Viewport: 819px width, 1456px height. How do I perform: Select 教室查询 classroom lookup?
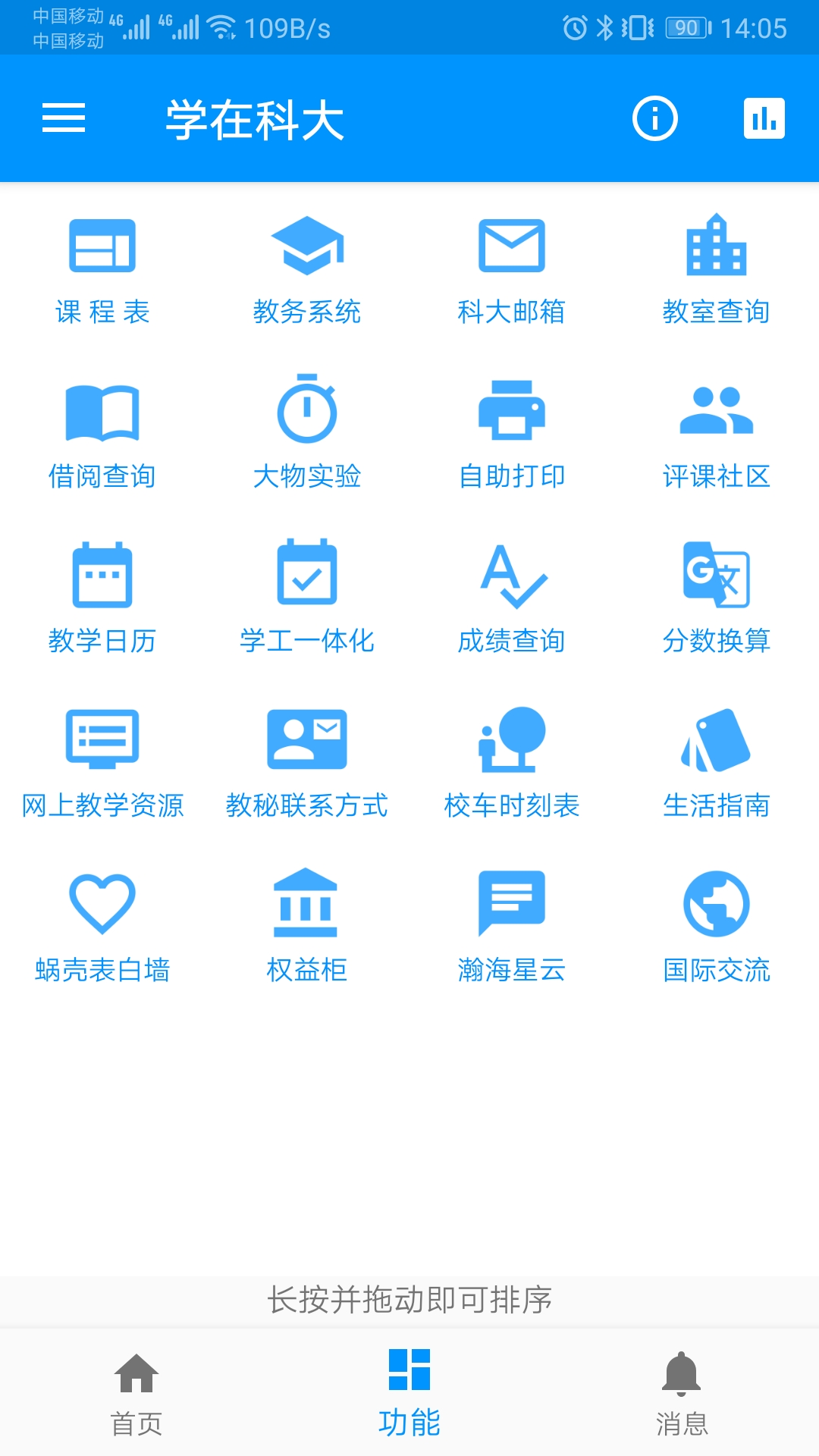click(x=717, y=269)
